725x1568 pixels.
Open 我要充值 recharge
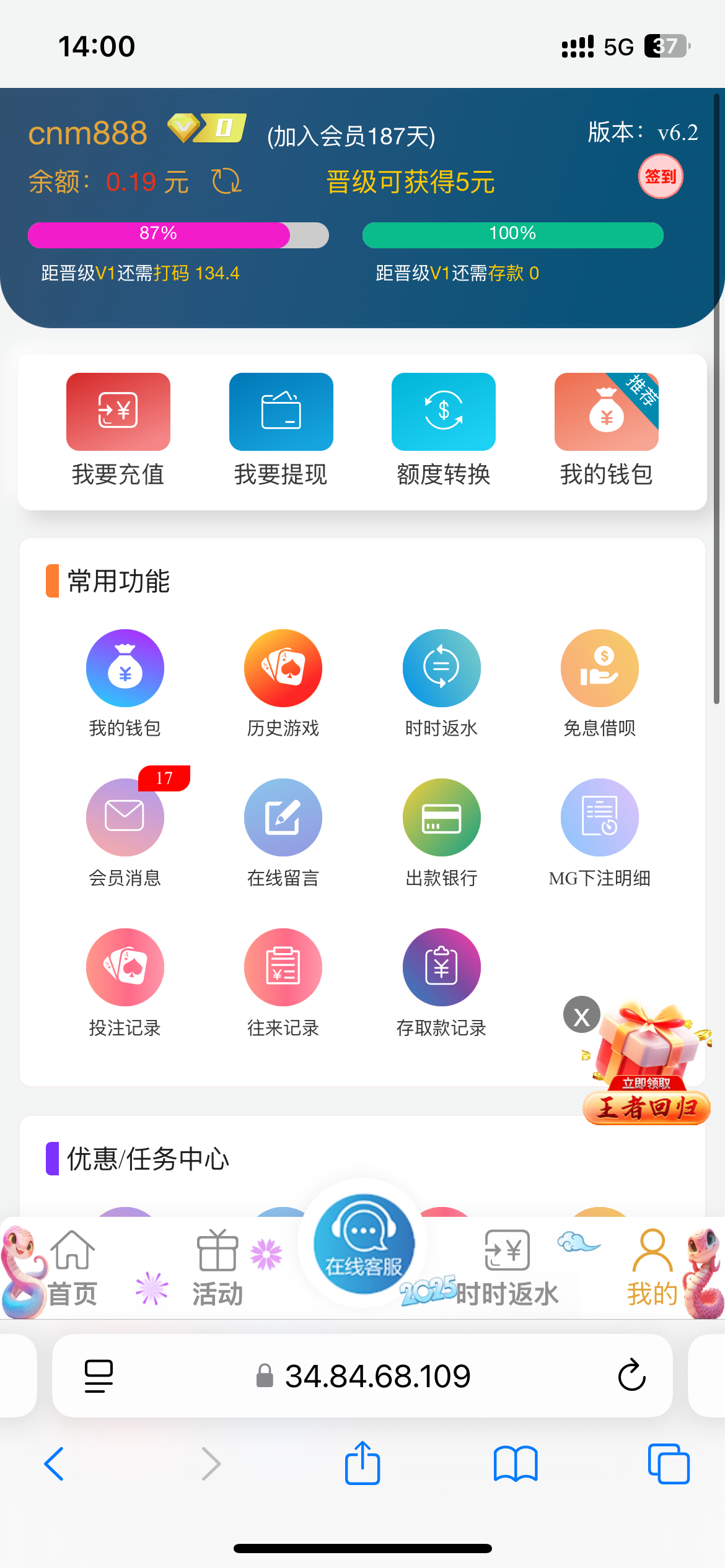click(x=118, y=430)
